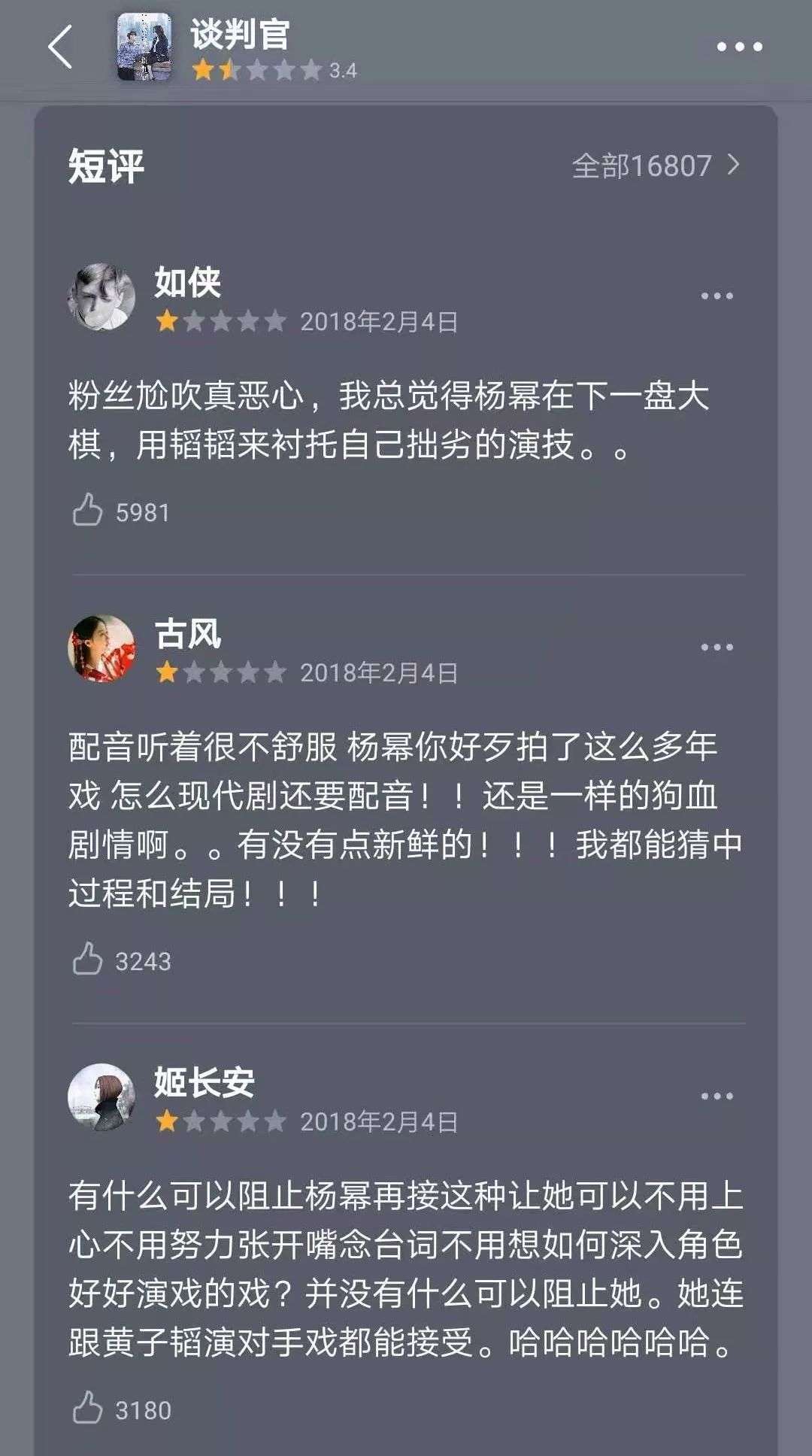The image size is (812, 1456).
Task: Open the 谈判官 poster thumbnail
Action: (144, 47)
